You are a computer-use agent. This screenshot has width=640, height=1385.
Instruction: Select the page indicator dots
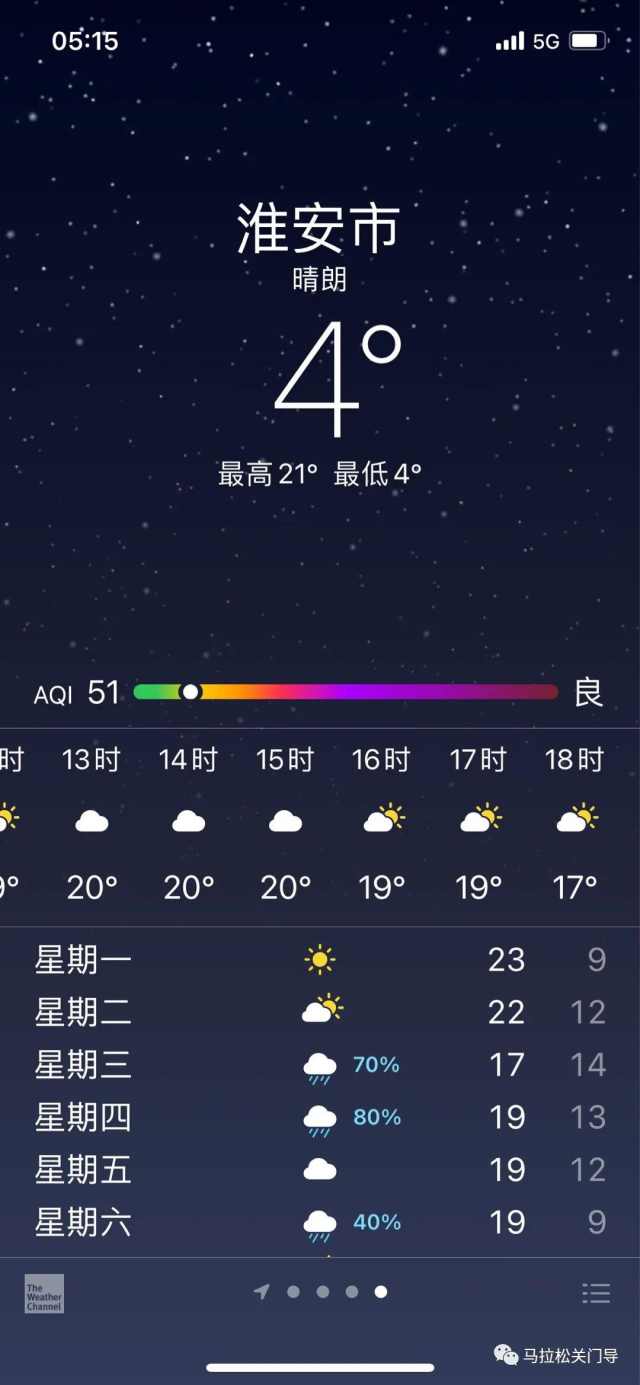pos(320,1292)
